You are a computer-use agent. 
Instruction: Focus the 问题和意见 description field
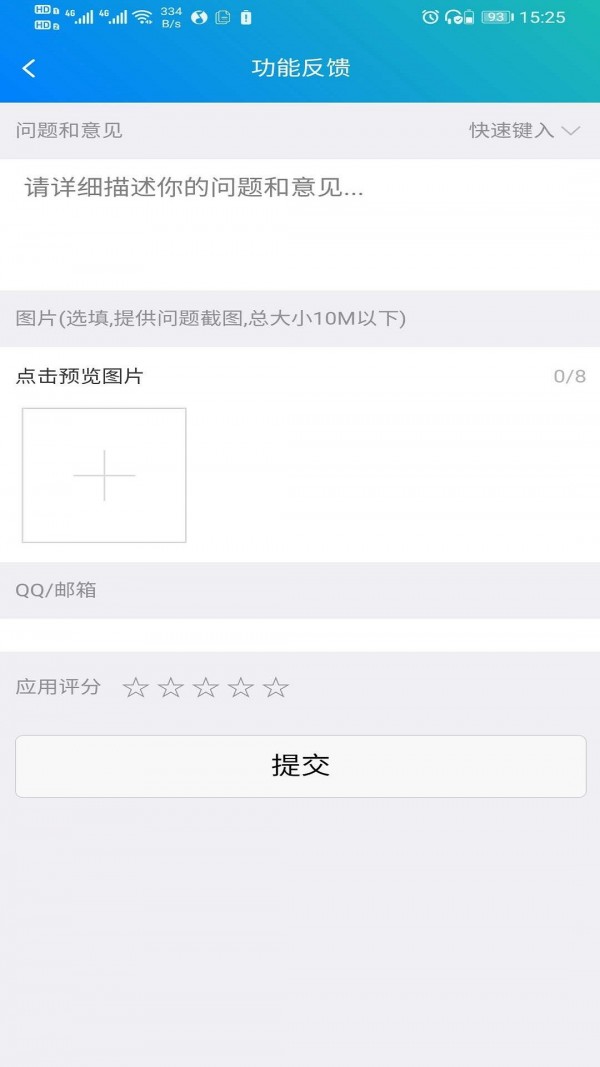(x=300, y=222)
